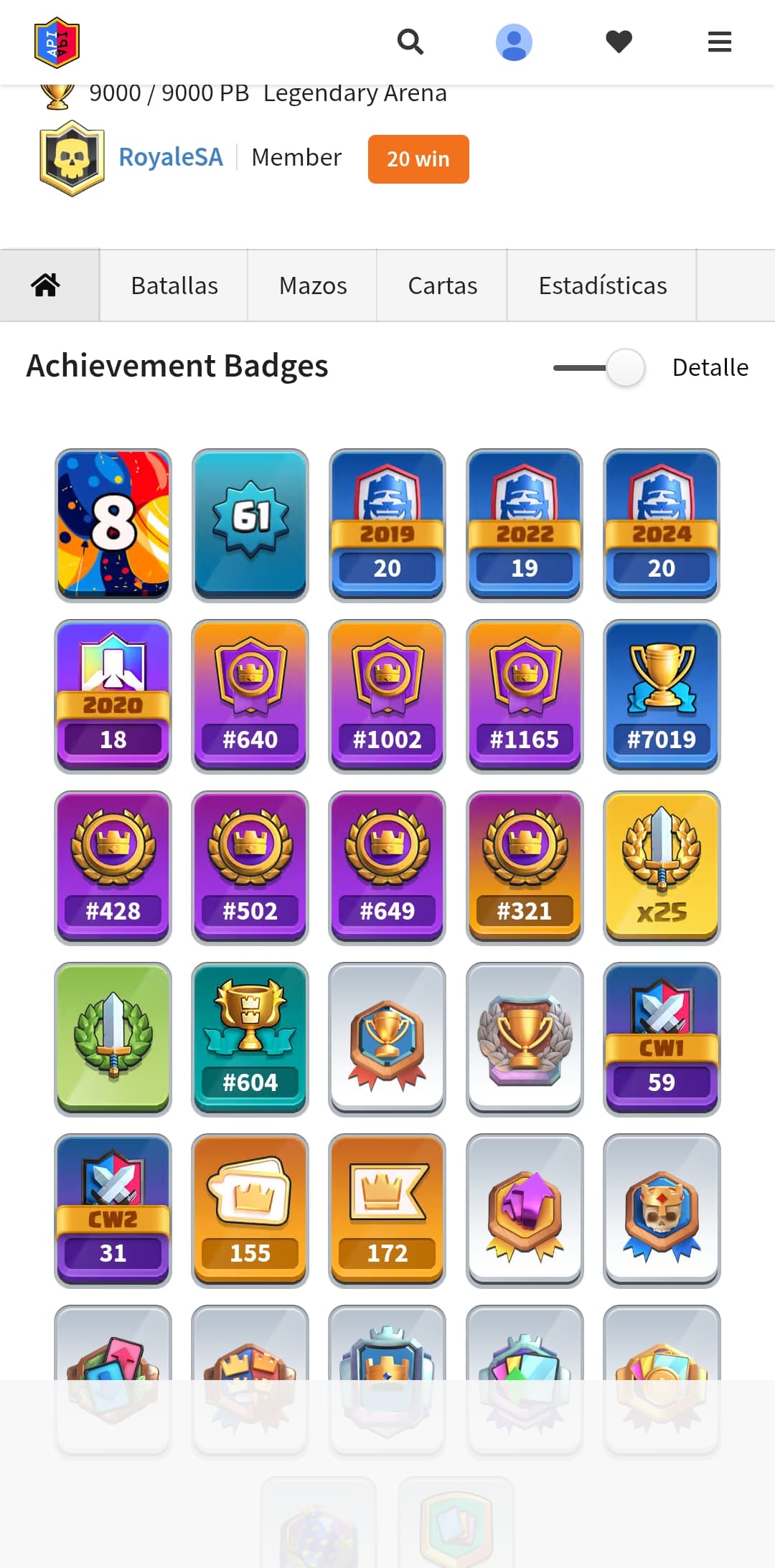Select the level 61 badge
775x1568 pixels.
coord(250,525)
